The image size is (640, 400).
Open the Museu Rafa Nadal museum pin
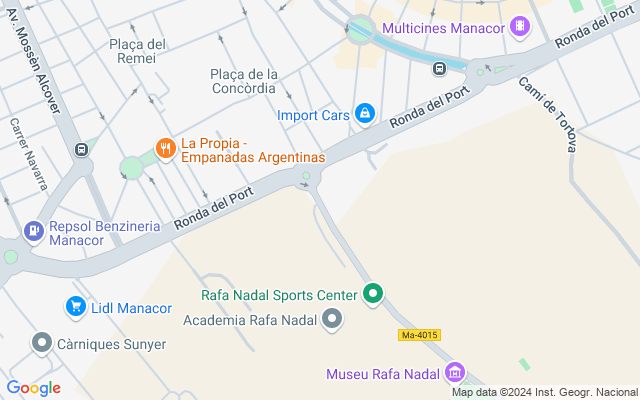455,373
